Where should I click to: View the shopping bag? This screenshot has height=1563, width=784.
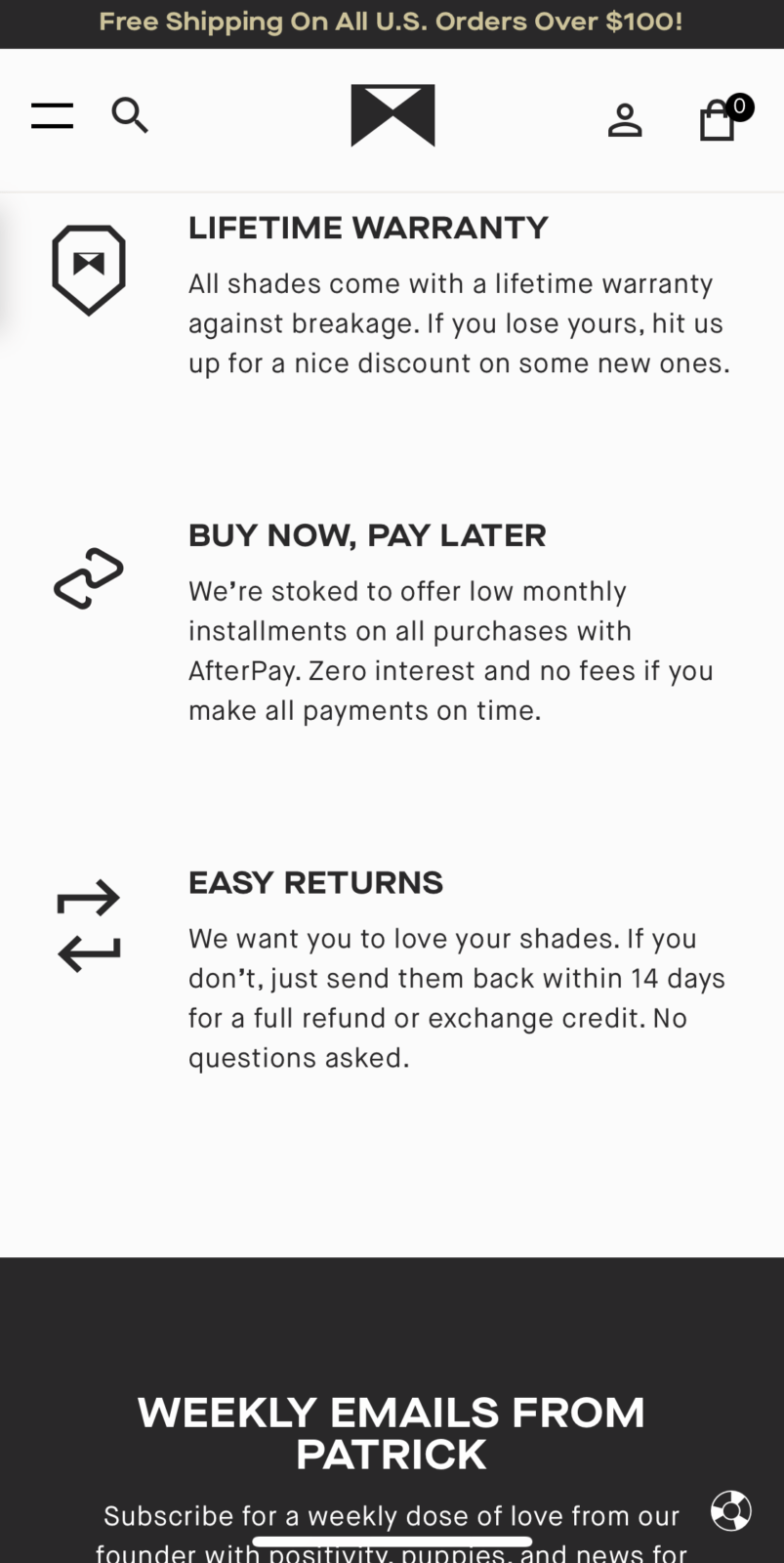coord(719,121)
